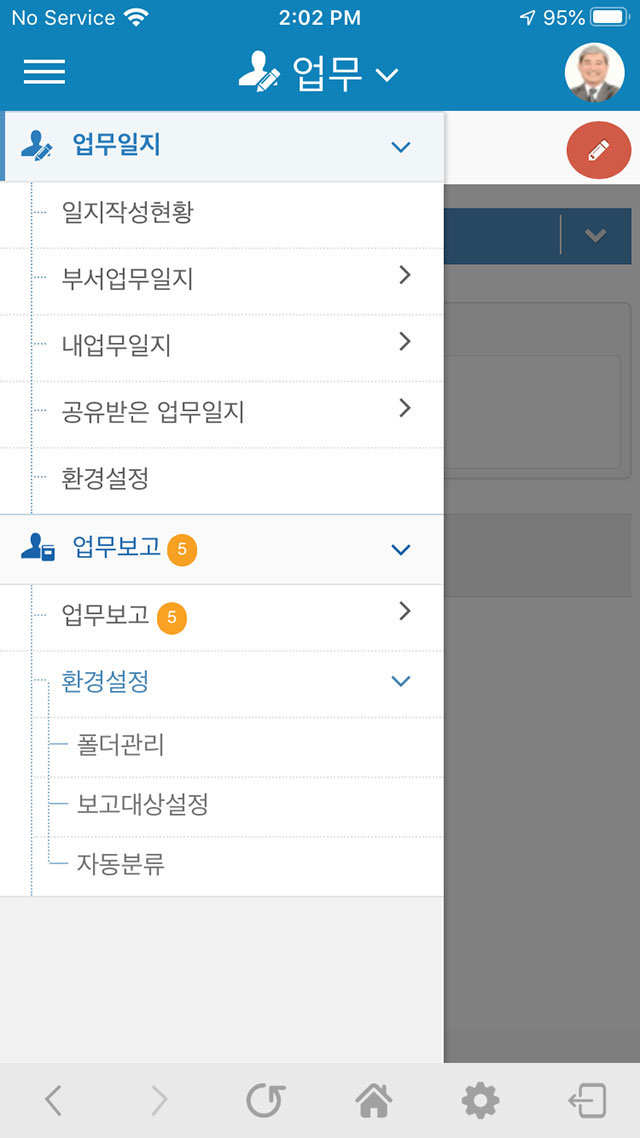Open 보고대상설정
640x1138 pixels.
point(221,806)
